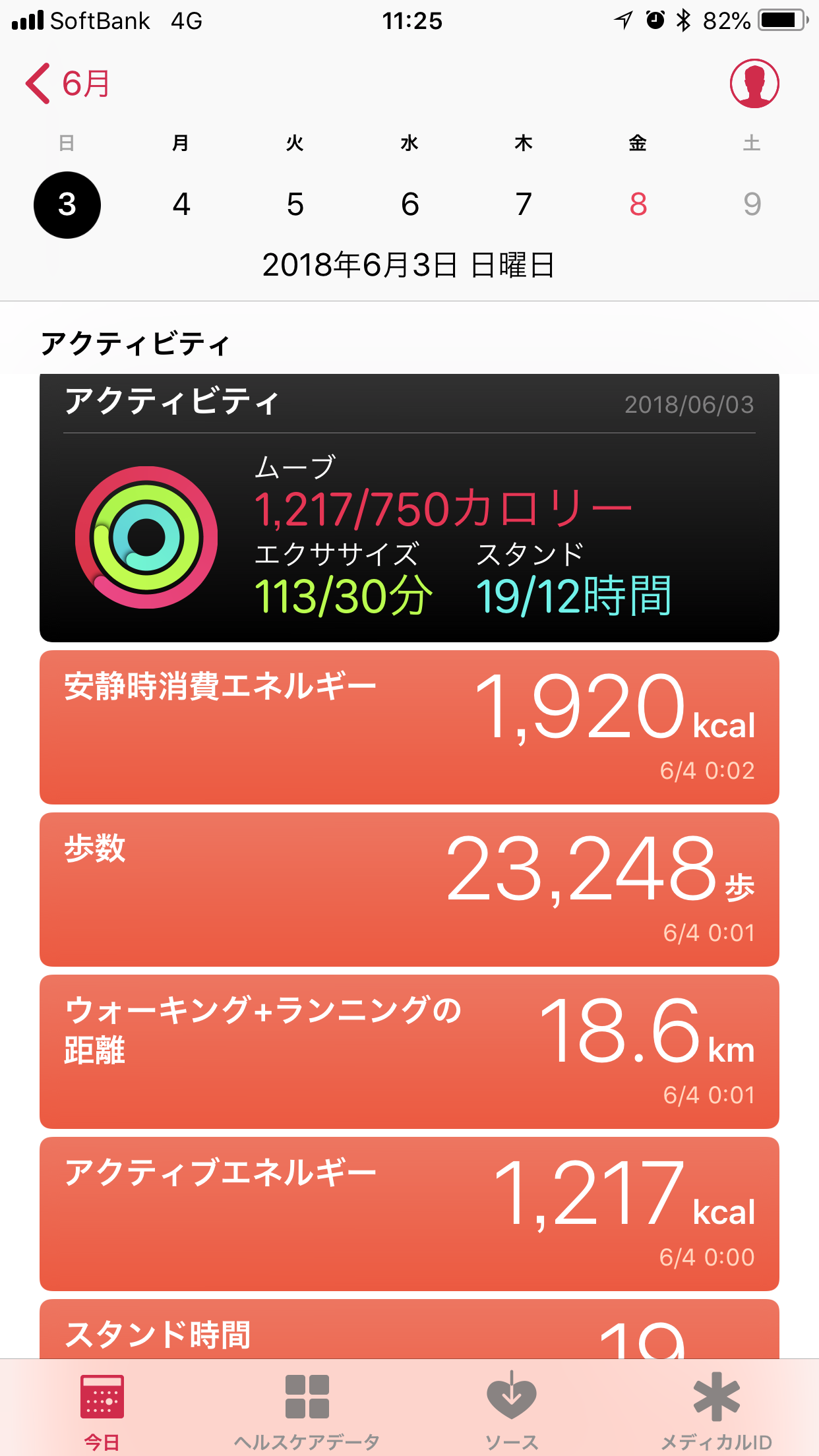819x1456 pixels.
Task: Open the アクティビティ rings card
Action: 409,508
